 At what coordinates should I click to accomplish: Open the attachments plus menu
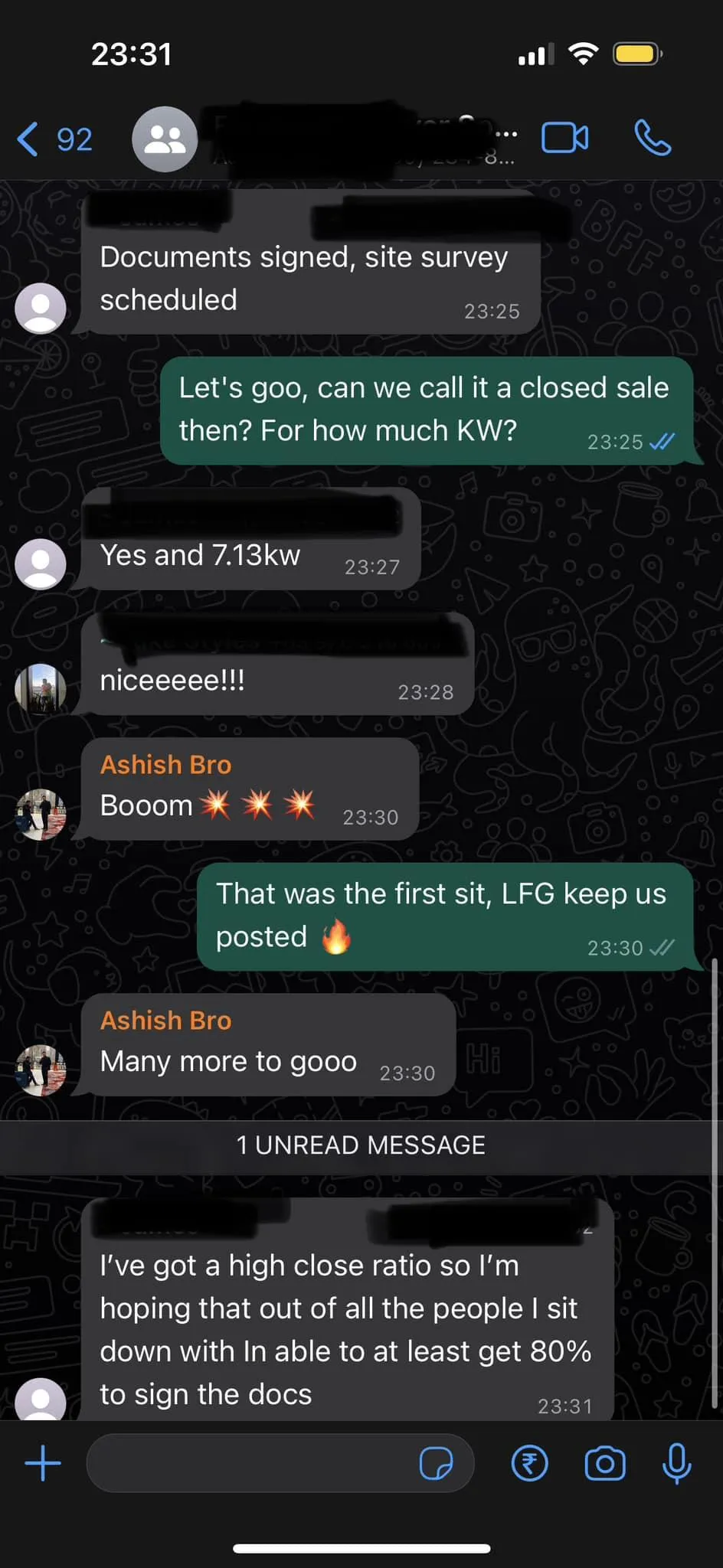point(43,1463)
